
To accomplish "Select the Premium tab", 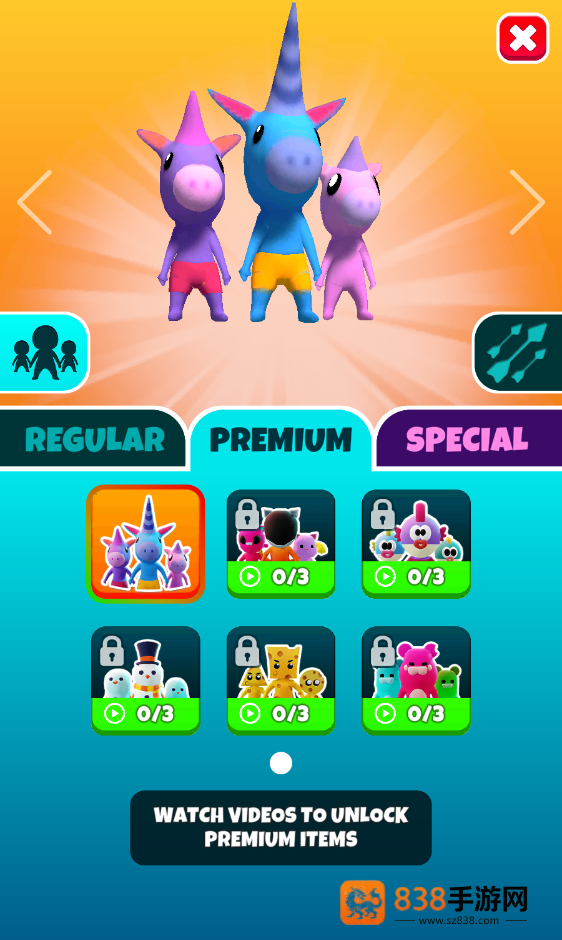I will tap(281, 439).
